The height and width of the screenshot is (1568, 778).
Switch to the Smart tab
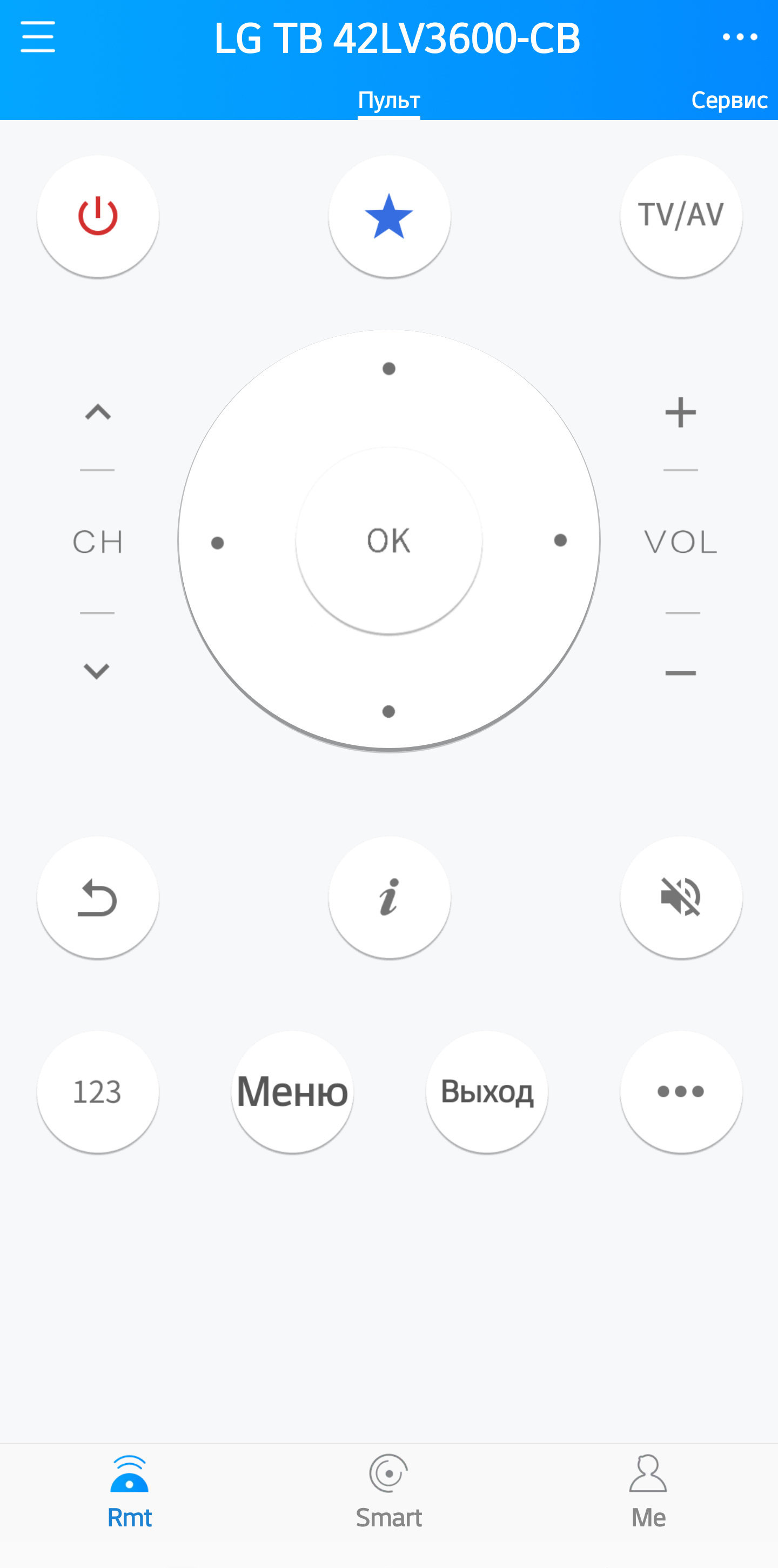(x=388, y=1491)
